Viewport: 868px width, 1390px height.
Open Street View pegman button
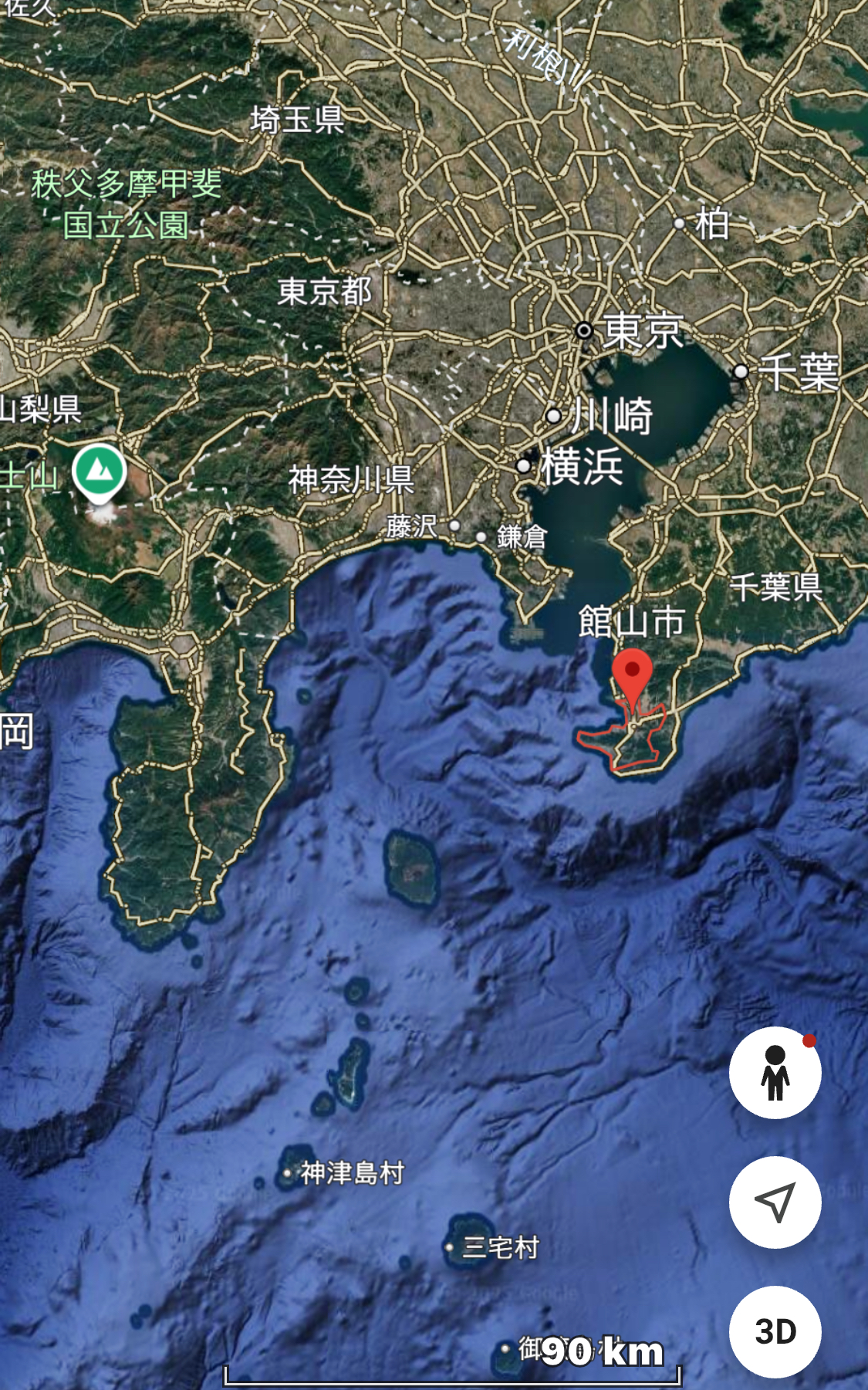click(775, 1072)
